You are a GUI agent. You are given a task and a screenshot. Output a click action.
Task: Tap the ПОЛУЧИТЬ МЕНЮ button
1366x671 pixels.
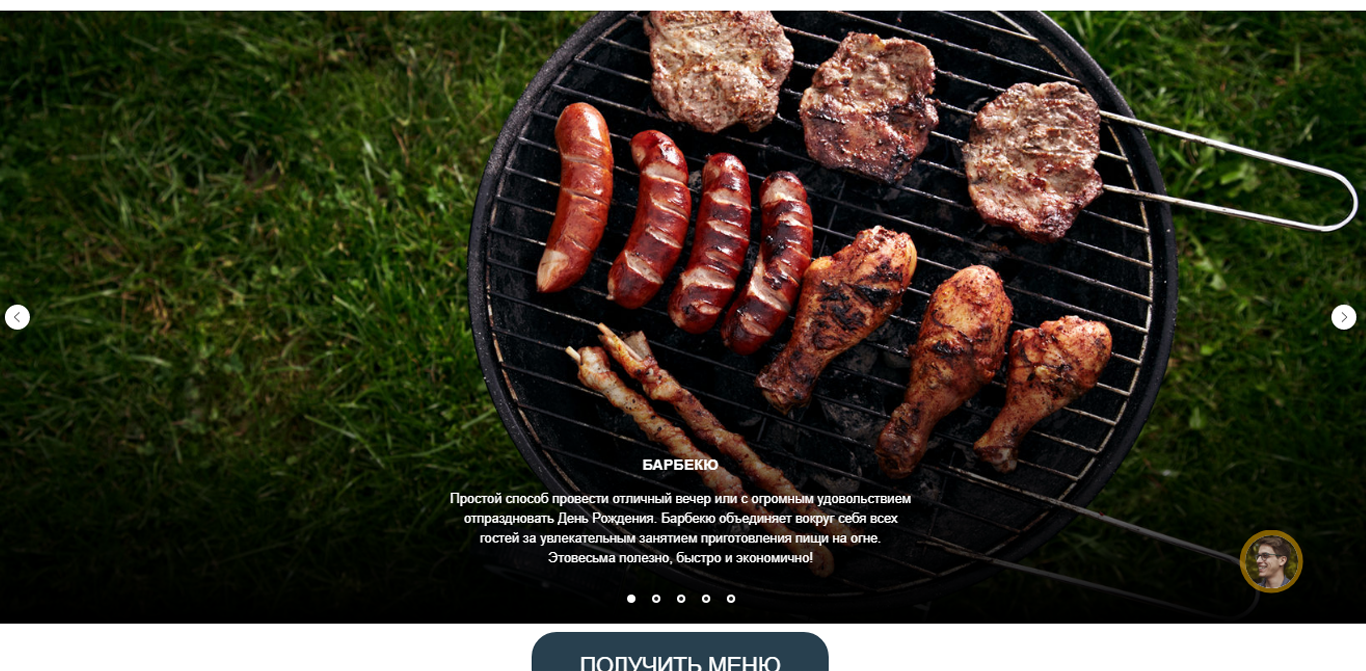click(680, 655)
